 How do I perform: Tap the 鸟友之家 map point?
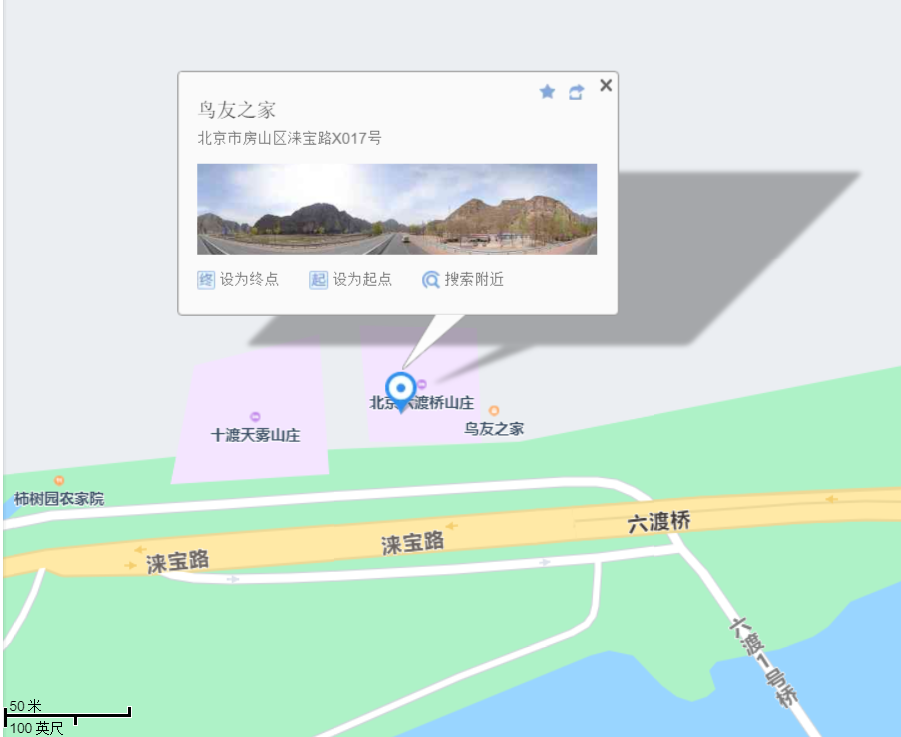coord(494,411)
